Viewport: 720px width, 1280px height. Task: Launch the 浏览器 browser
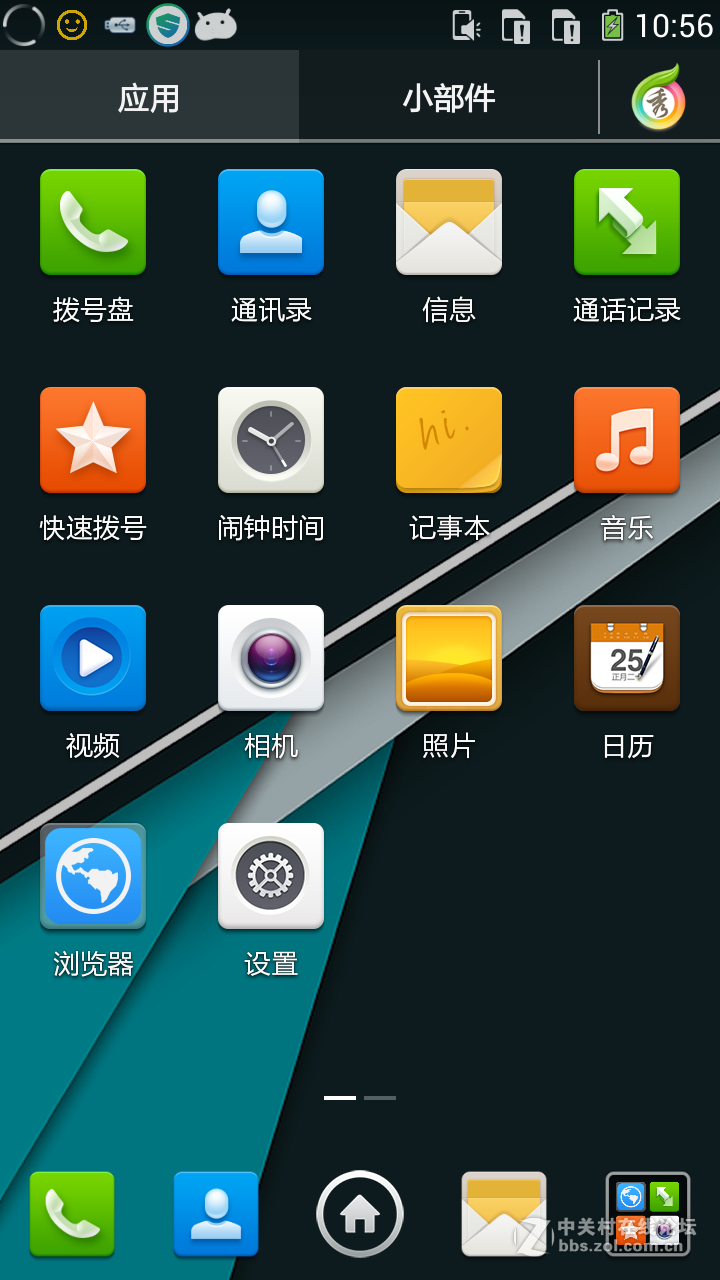(x=93, y=876)
